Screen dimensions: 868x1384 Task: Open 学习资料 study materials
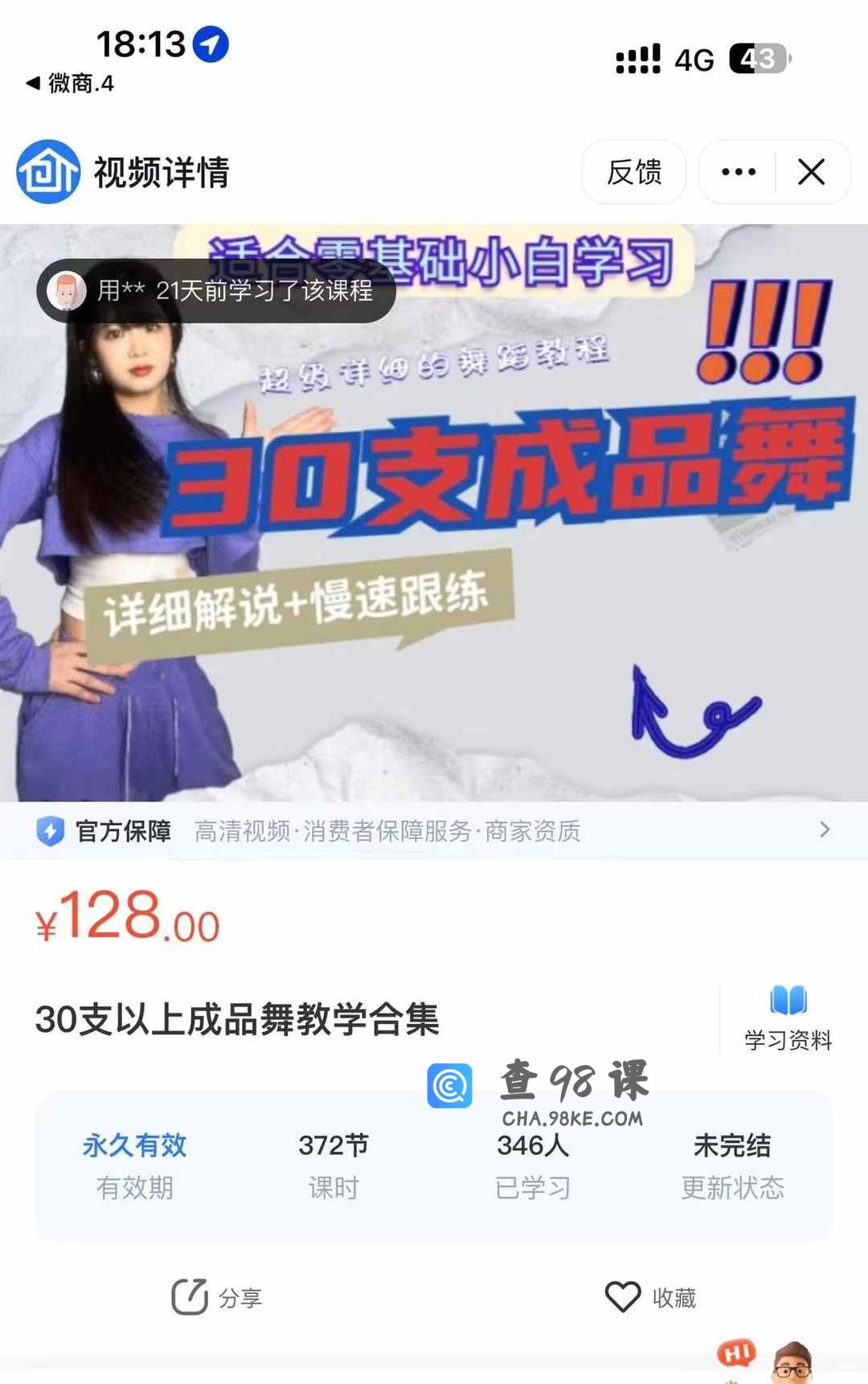788,1018
